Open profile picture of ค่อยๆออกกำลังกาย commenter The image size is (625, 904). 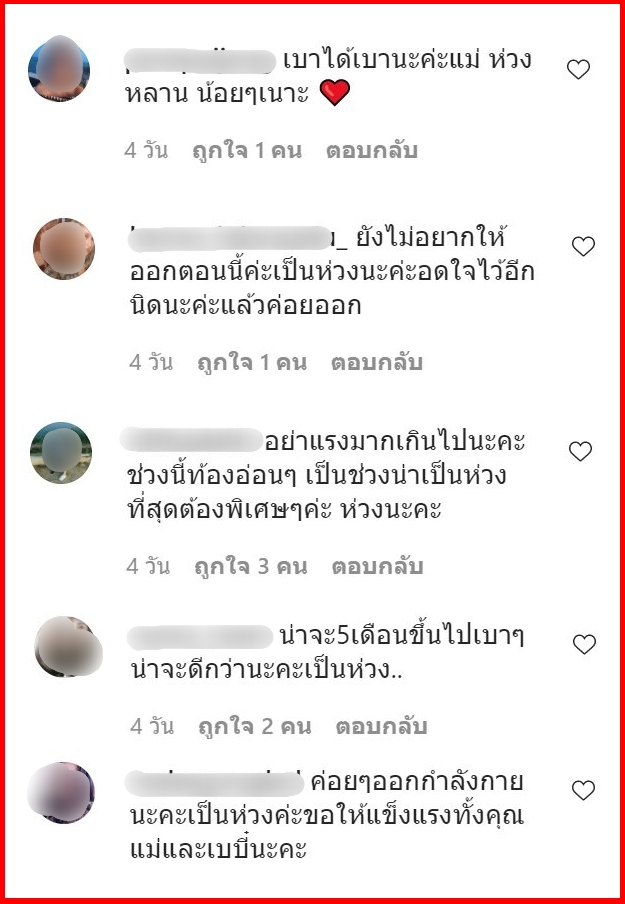coord(63,793)
